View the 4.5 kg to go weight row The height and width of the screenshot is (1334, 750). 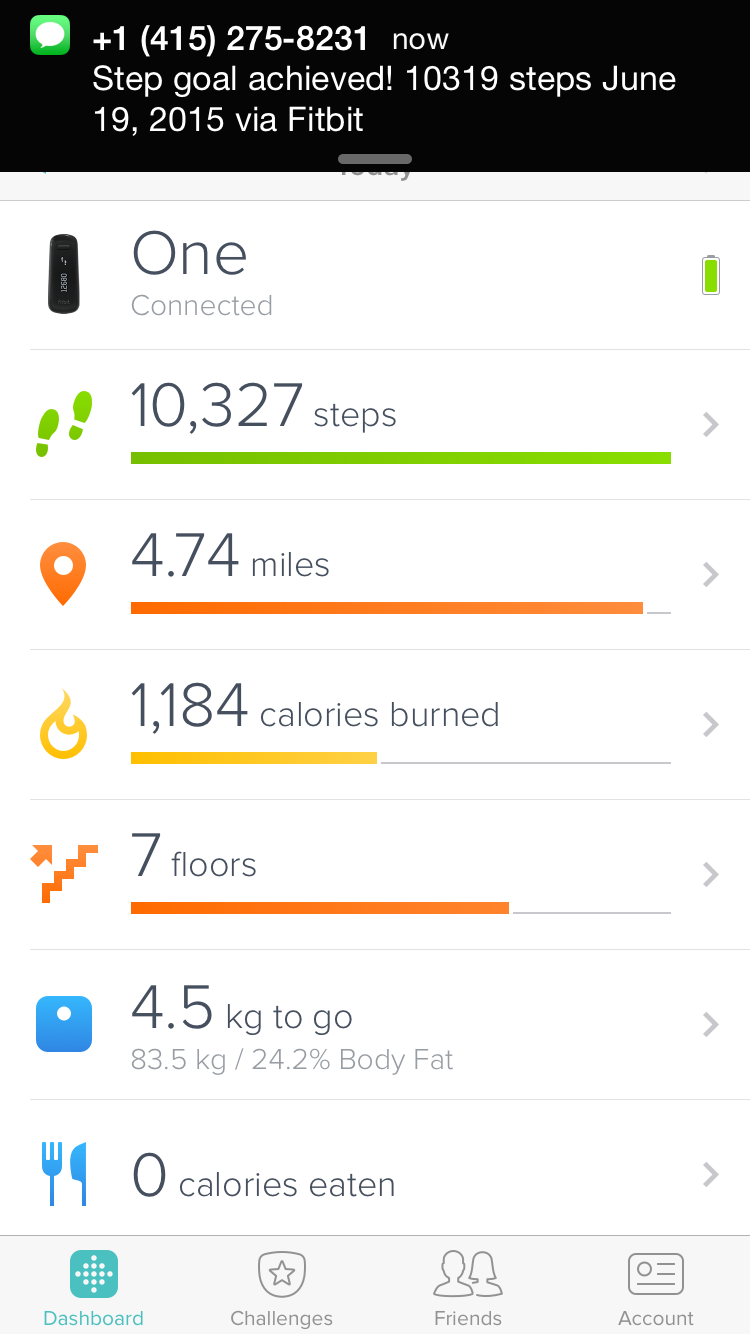pos(375,1025)
